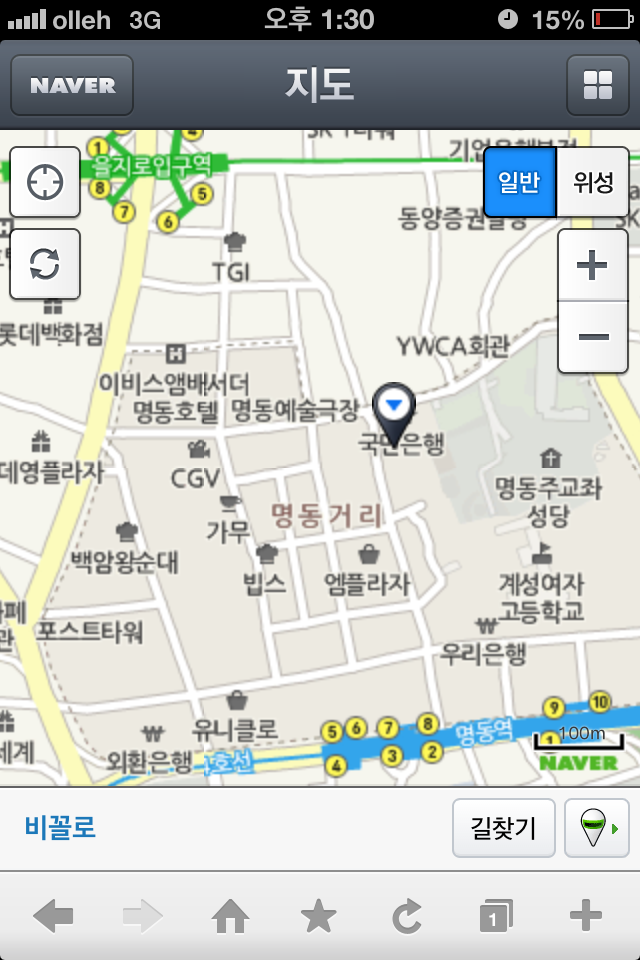
Task: Open the grid menu icon
Action: [x=597, y=85]
